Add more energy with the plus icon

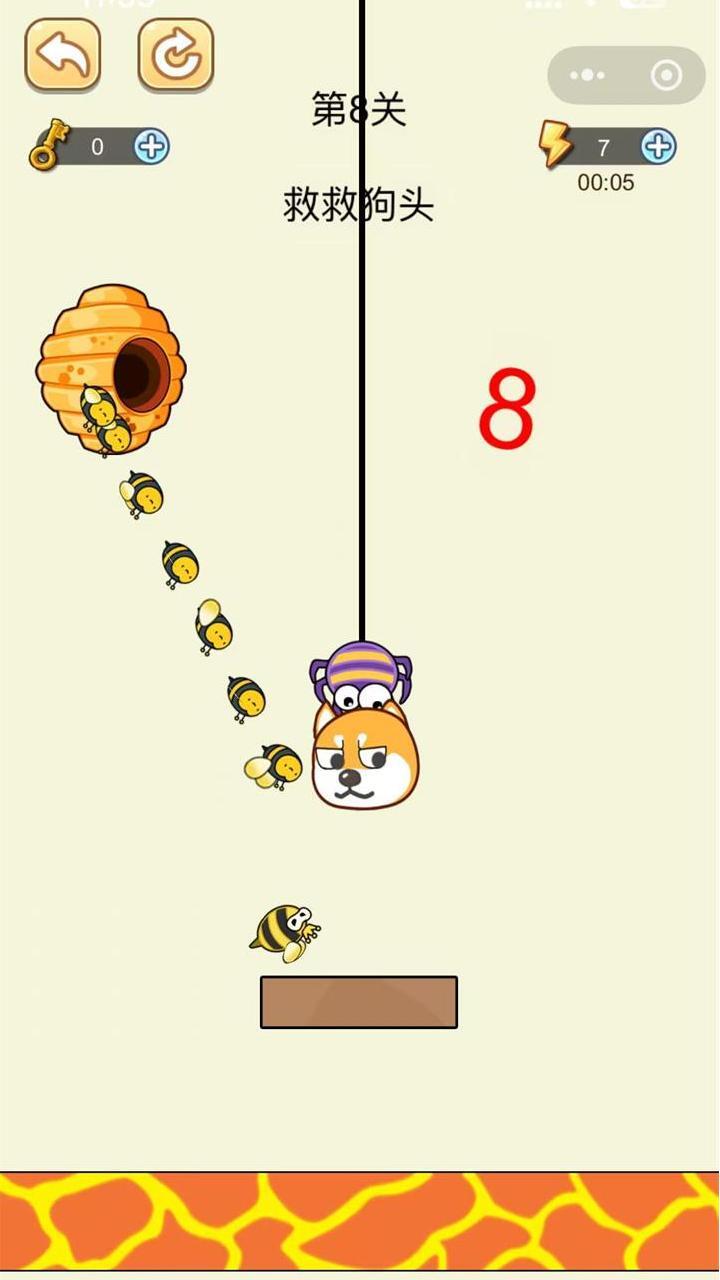(x=657, y=147)
